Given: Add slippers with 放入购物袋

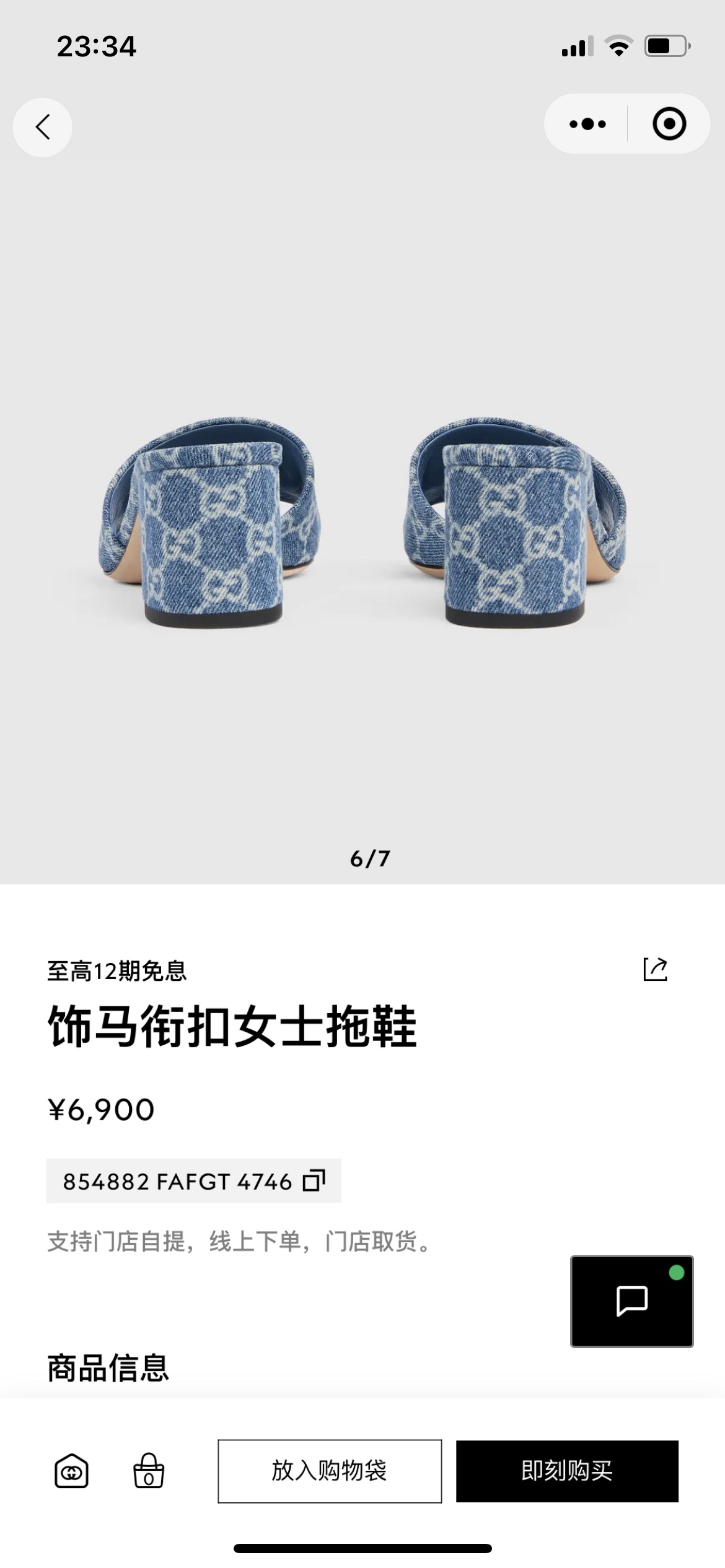Looking at the screenshot, I should pos(329,1471).
